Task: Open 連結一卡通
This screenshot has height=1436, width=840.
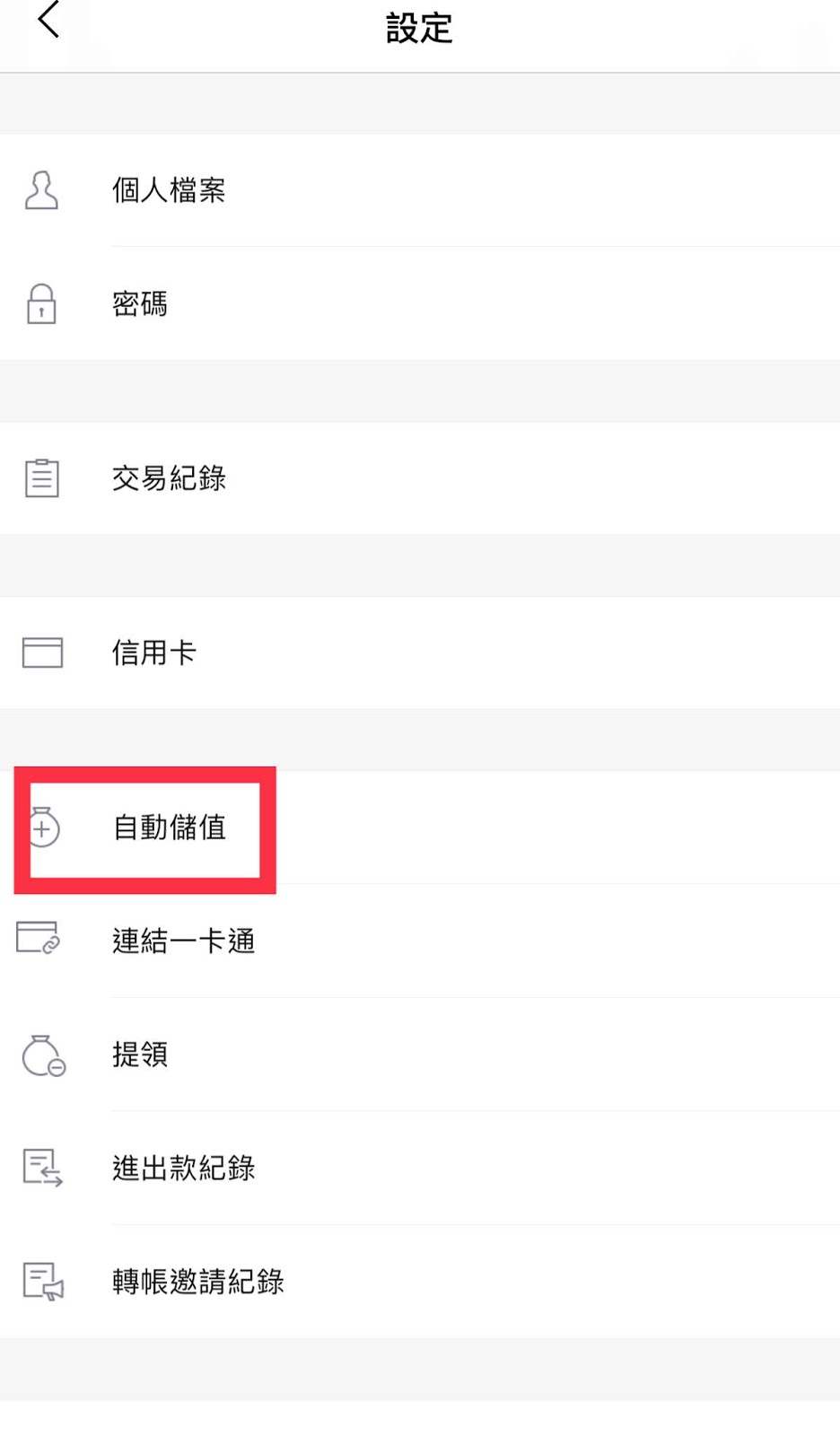Action: coord(420,941)
